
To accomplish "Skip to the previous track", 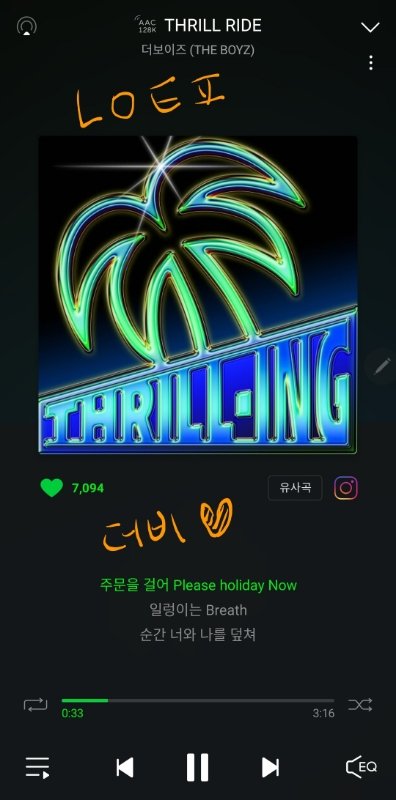I will (x=125, y=767).
